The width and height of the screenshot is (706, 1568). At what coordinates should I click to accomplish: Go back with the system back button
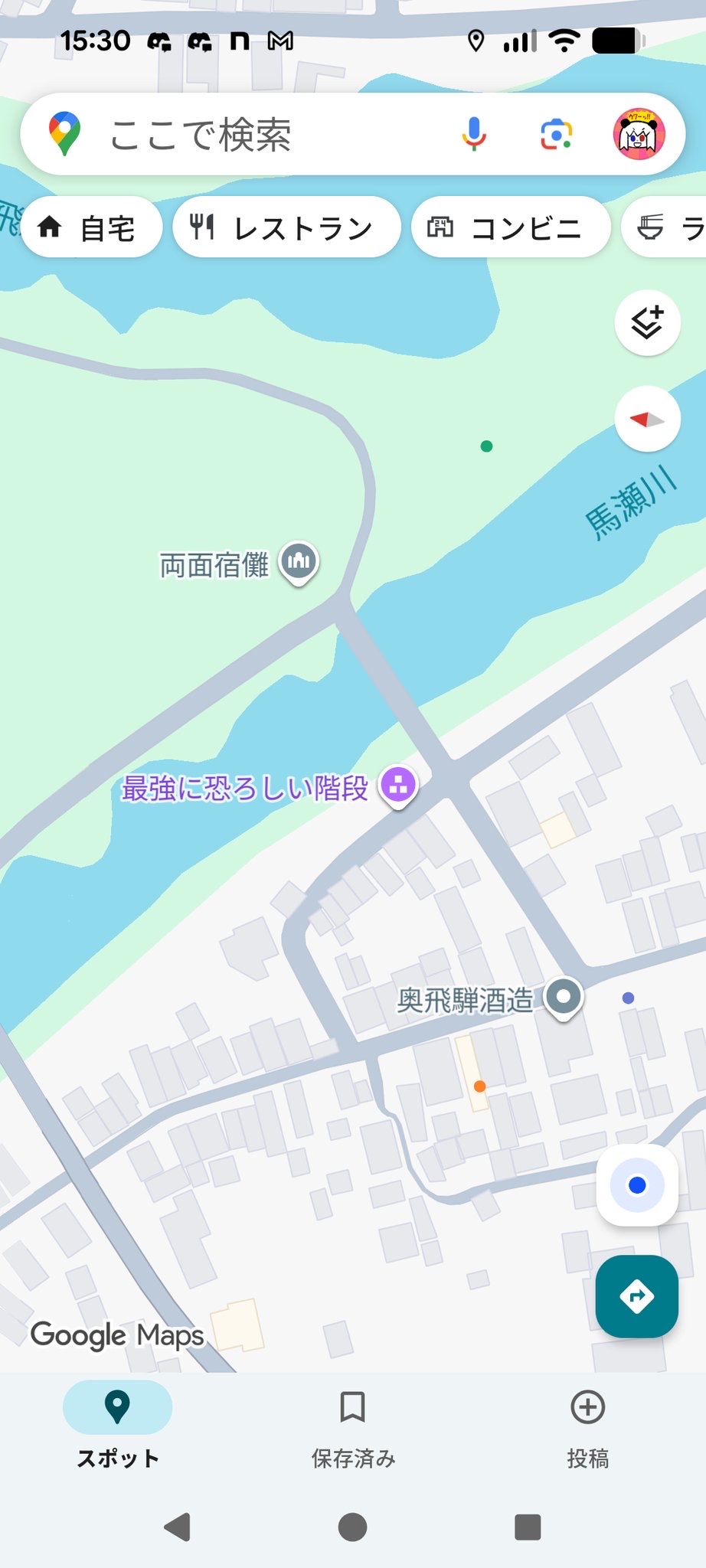point(178,1527)
